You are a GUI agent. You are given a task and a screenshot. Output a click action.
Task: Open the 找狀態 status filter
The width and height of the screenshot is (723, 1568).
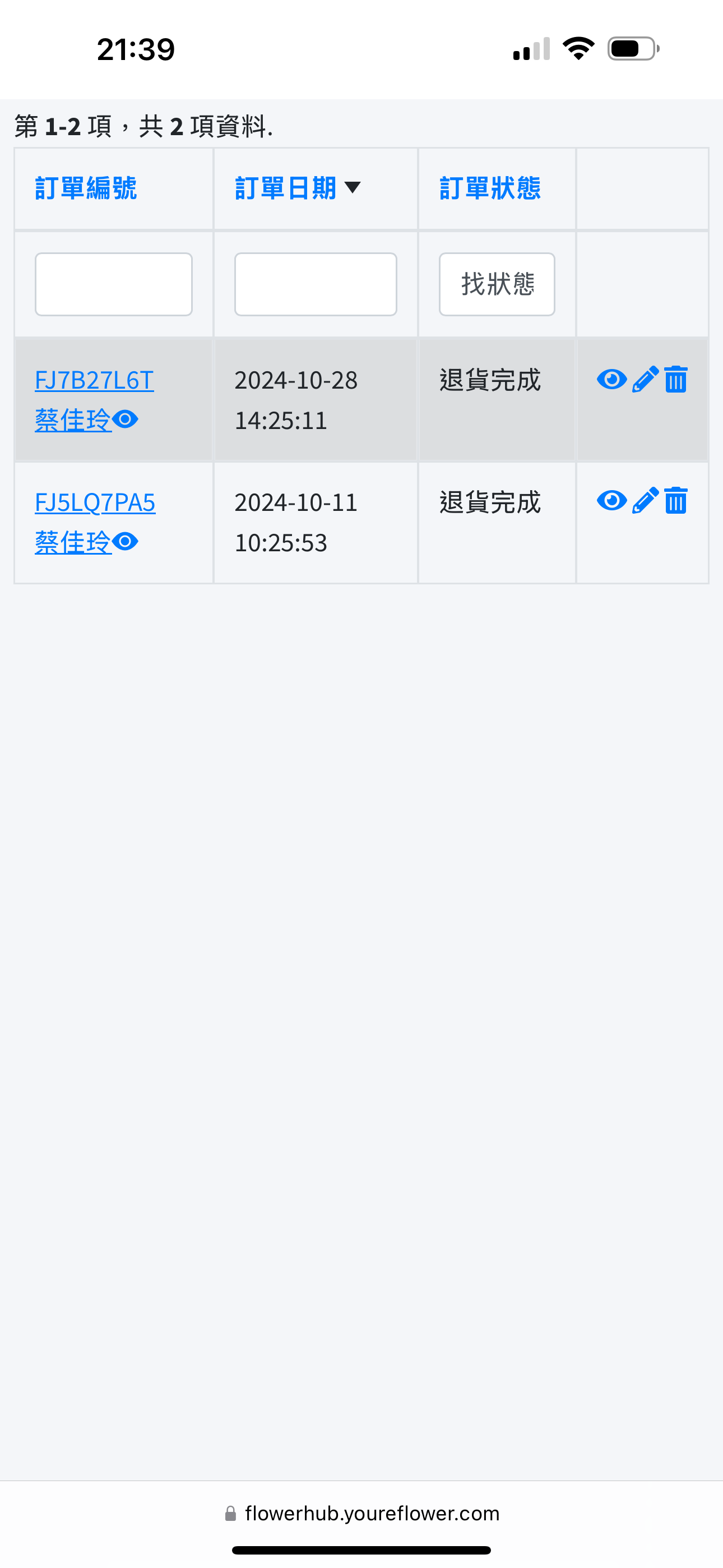tap(497, 284)
